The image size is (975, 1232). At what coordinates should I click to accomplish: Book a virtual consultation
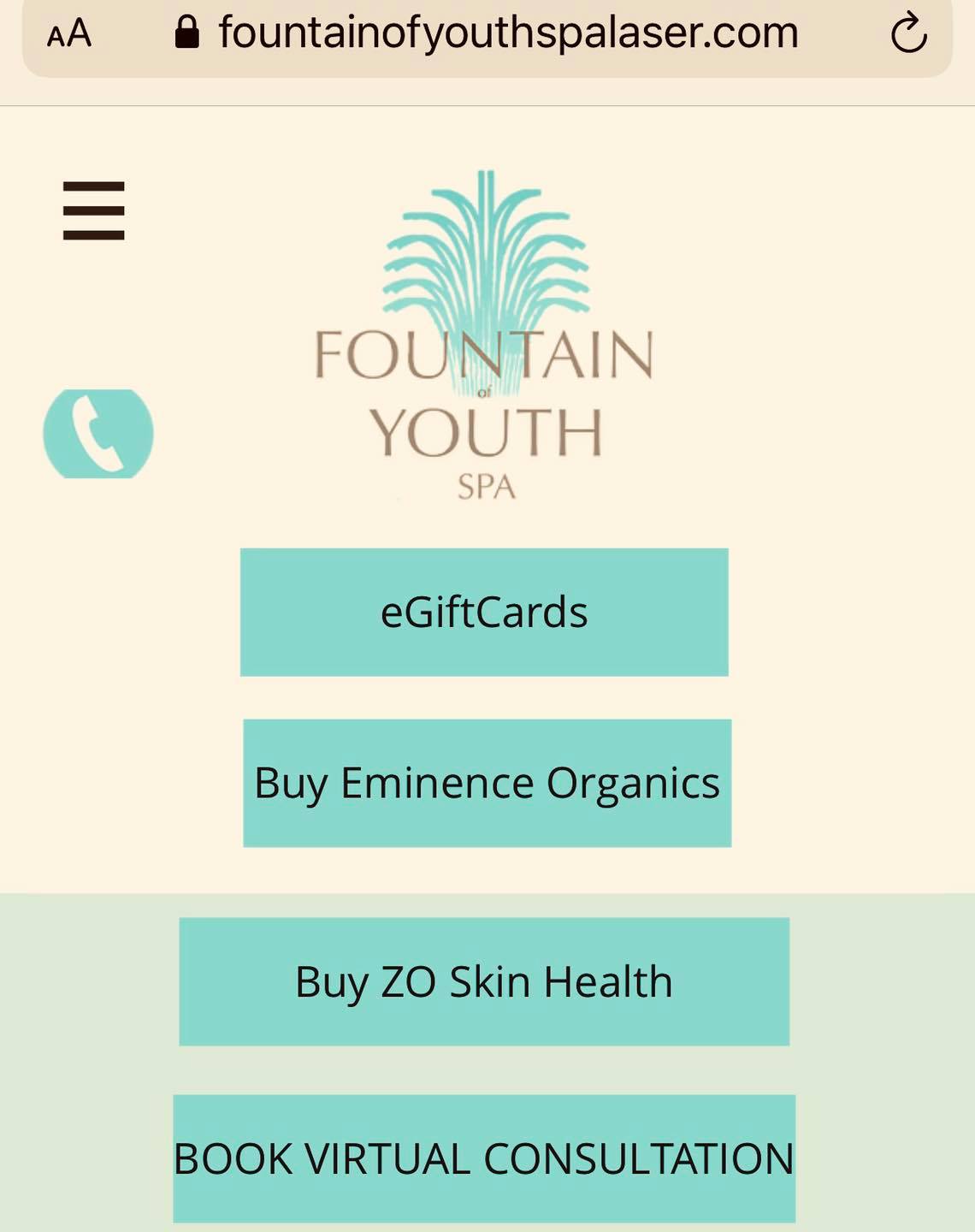pos(484,1158)
